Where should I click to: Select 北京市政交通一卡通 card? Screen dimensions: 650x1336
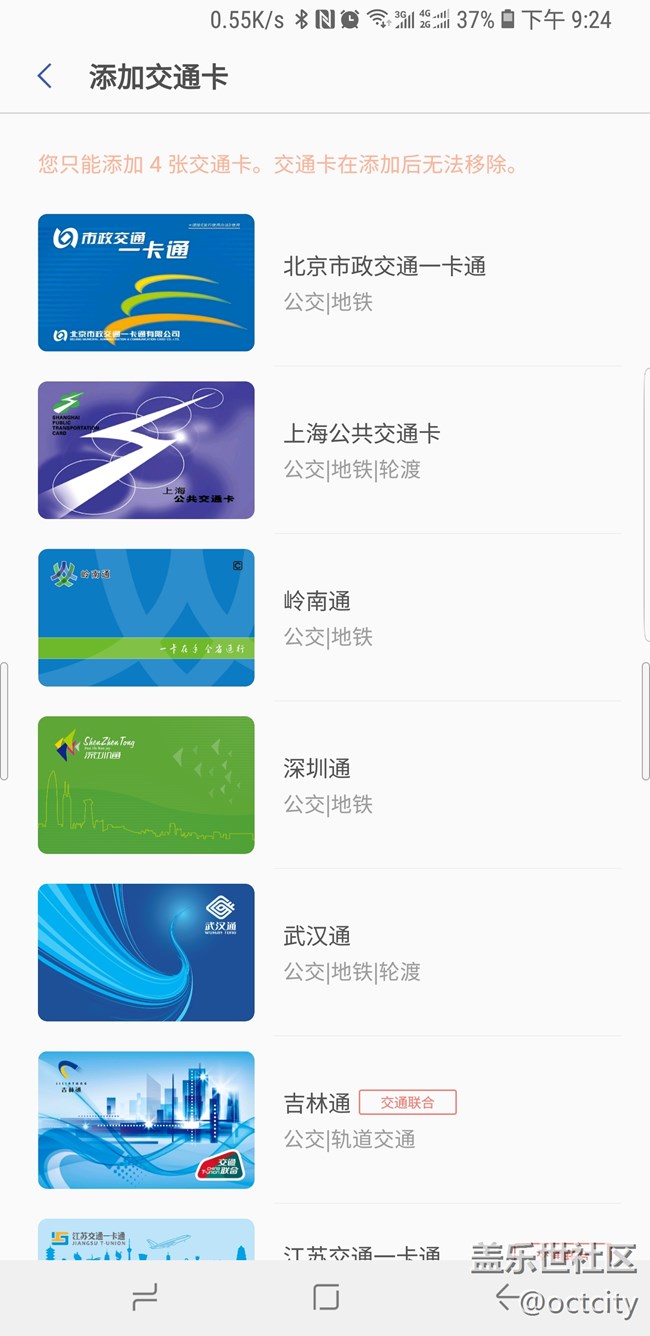point(325,283)
